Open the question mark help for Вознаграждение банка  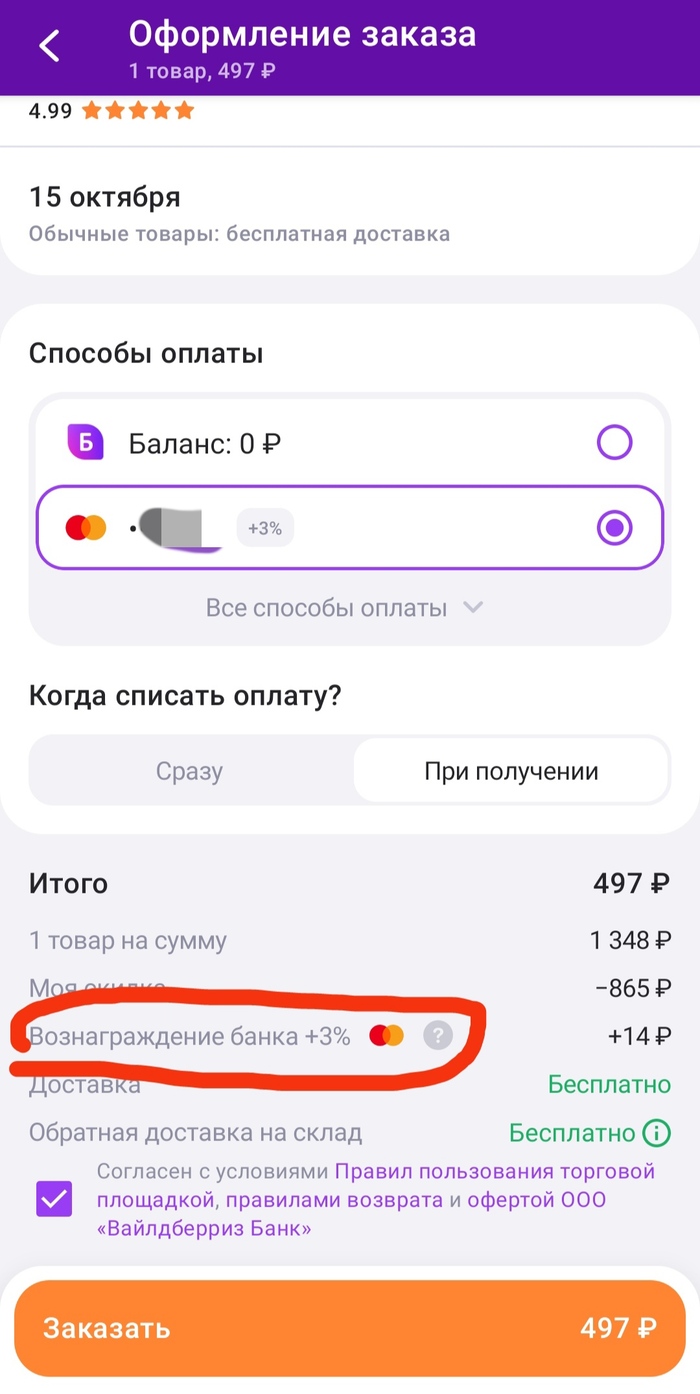point(438,1036)
